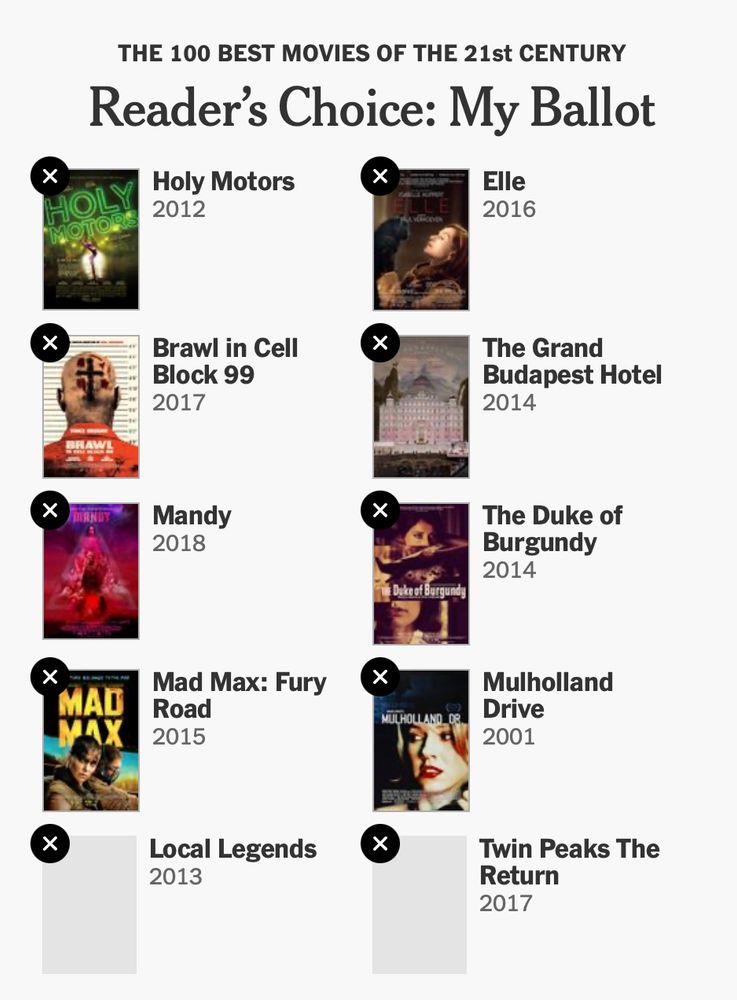
Task: Remove Elle from the ballot
Action: pos(380,176)
